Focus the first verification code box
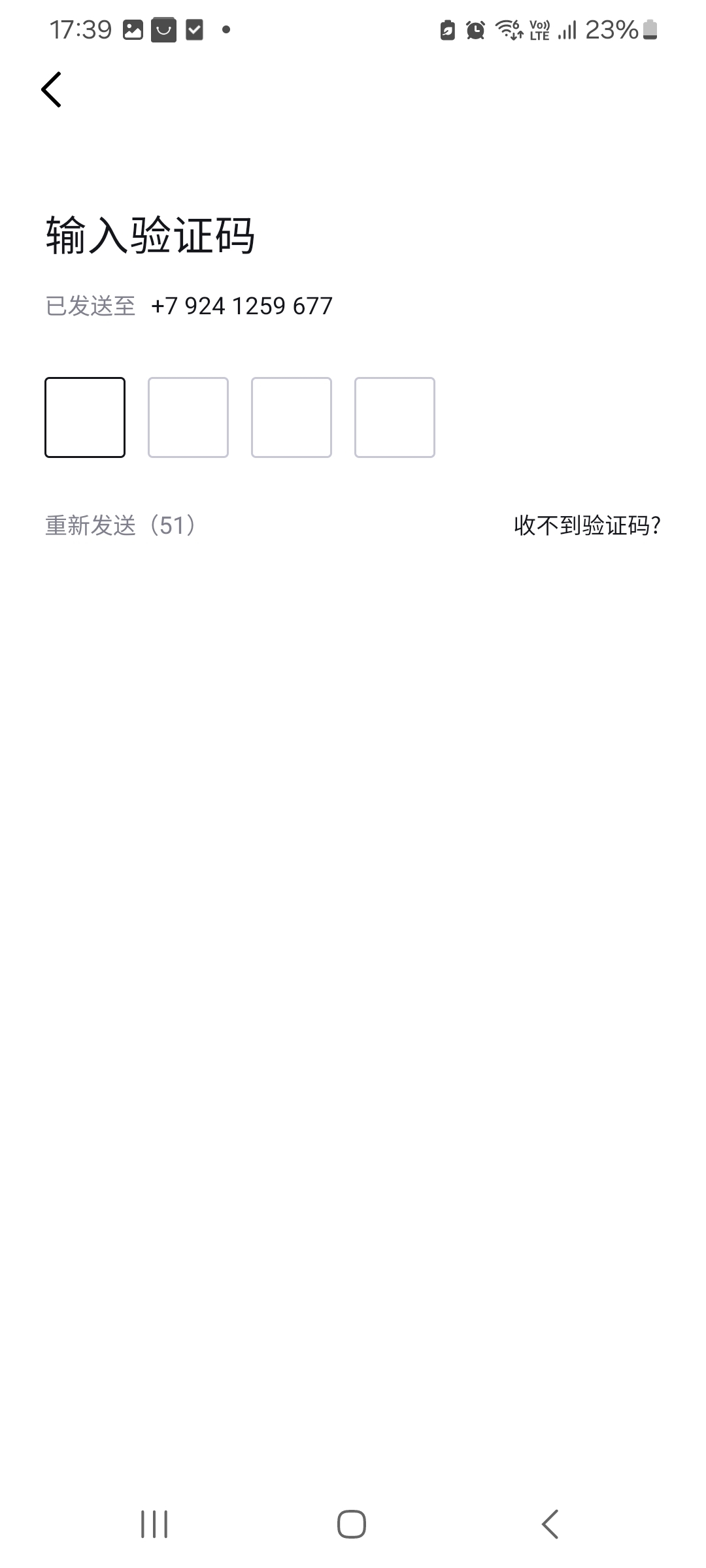Screen dimensions: 706x1568 point(85,417)
